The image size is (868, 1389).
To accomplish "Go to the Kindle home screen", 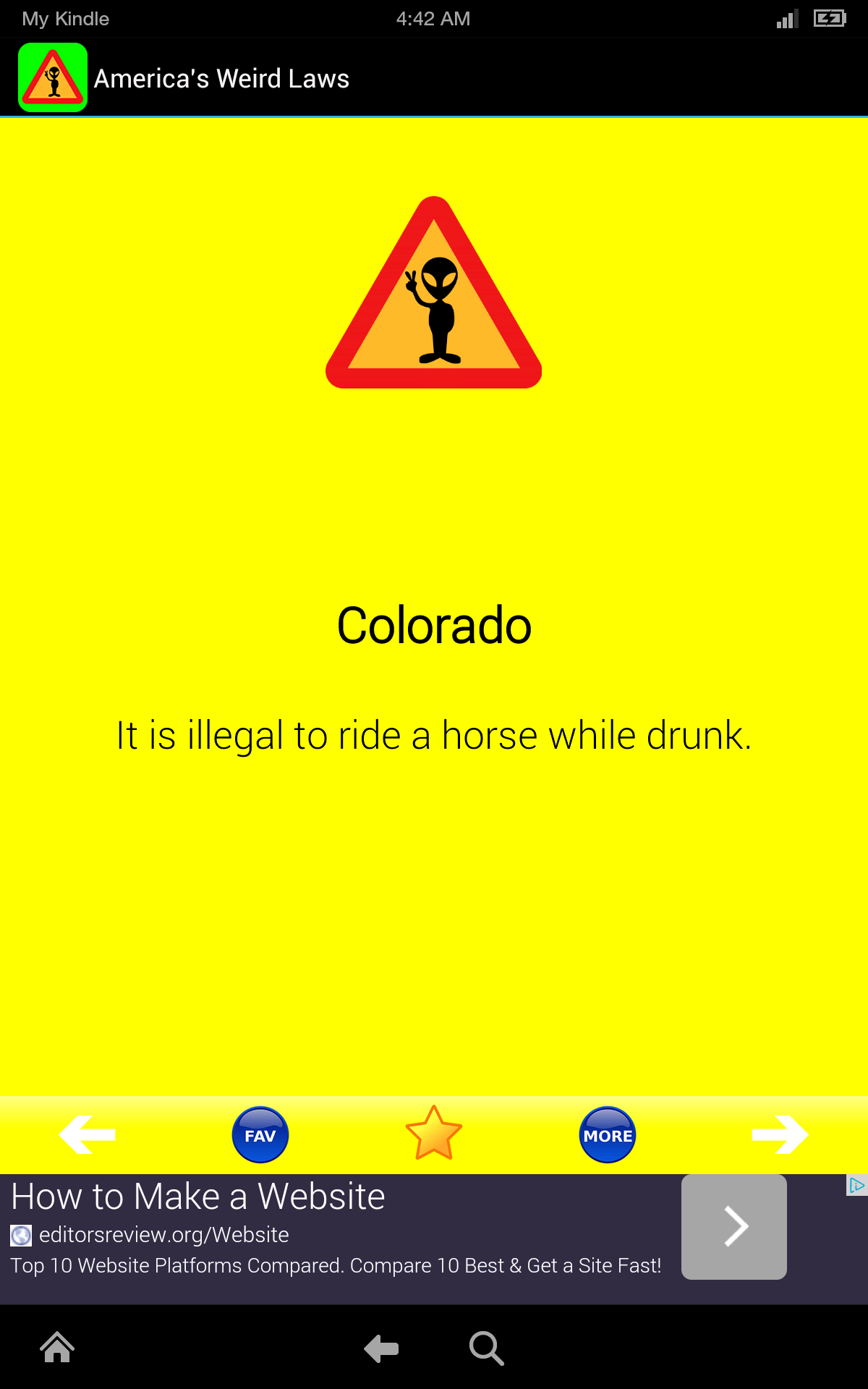I will (x=57, y=1348).
